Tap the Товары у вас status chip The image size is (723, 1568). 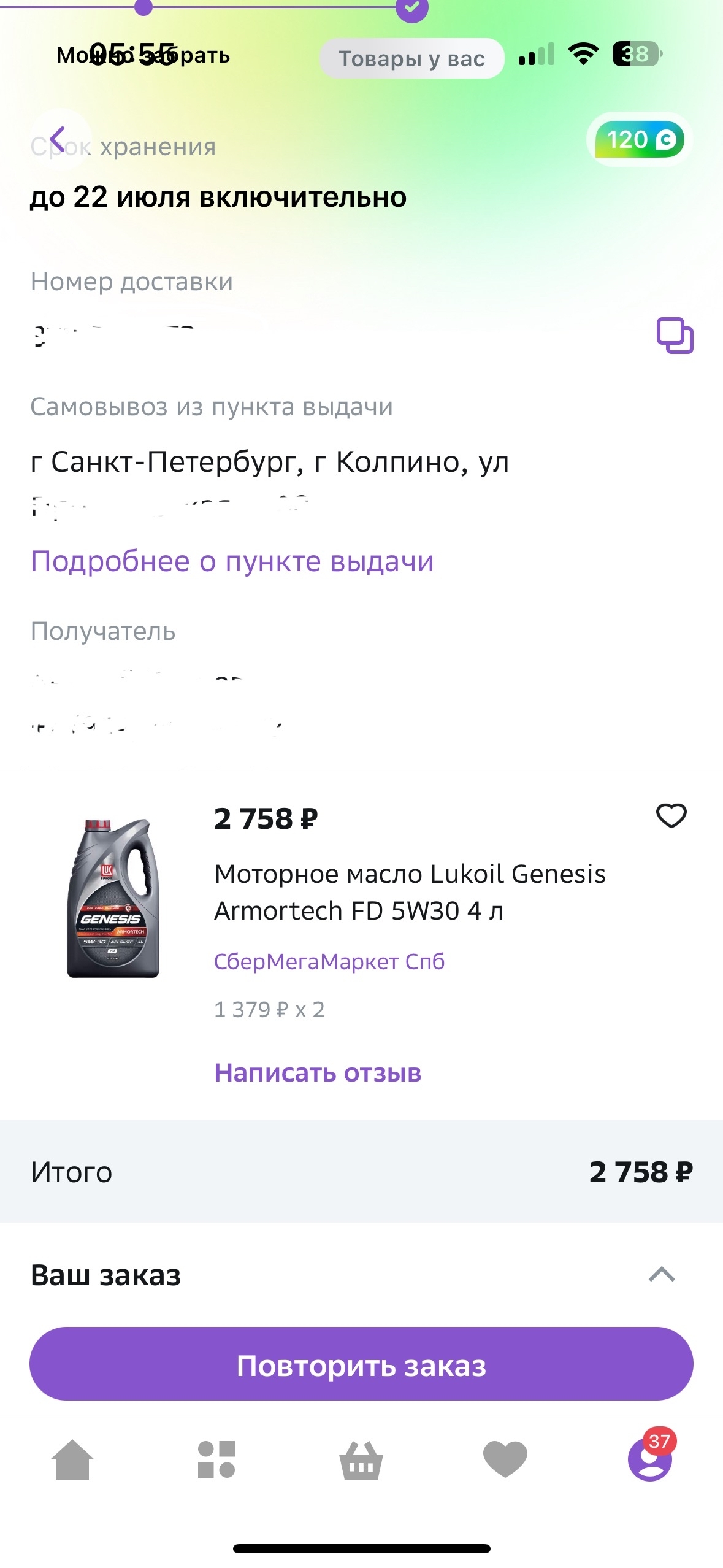(x=411, y=59)
